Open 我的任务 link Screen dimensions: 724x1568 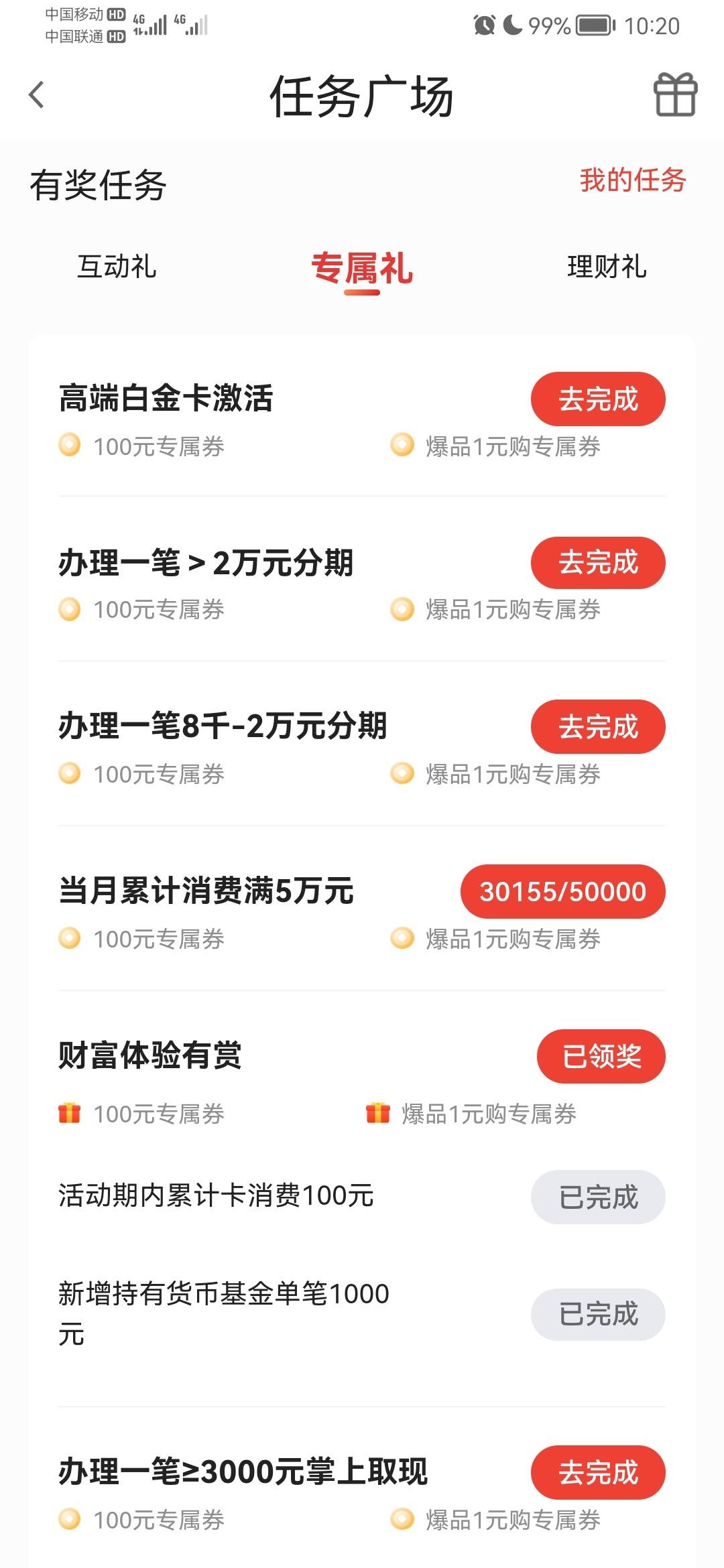[633, 180]
